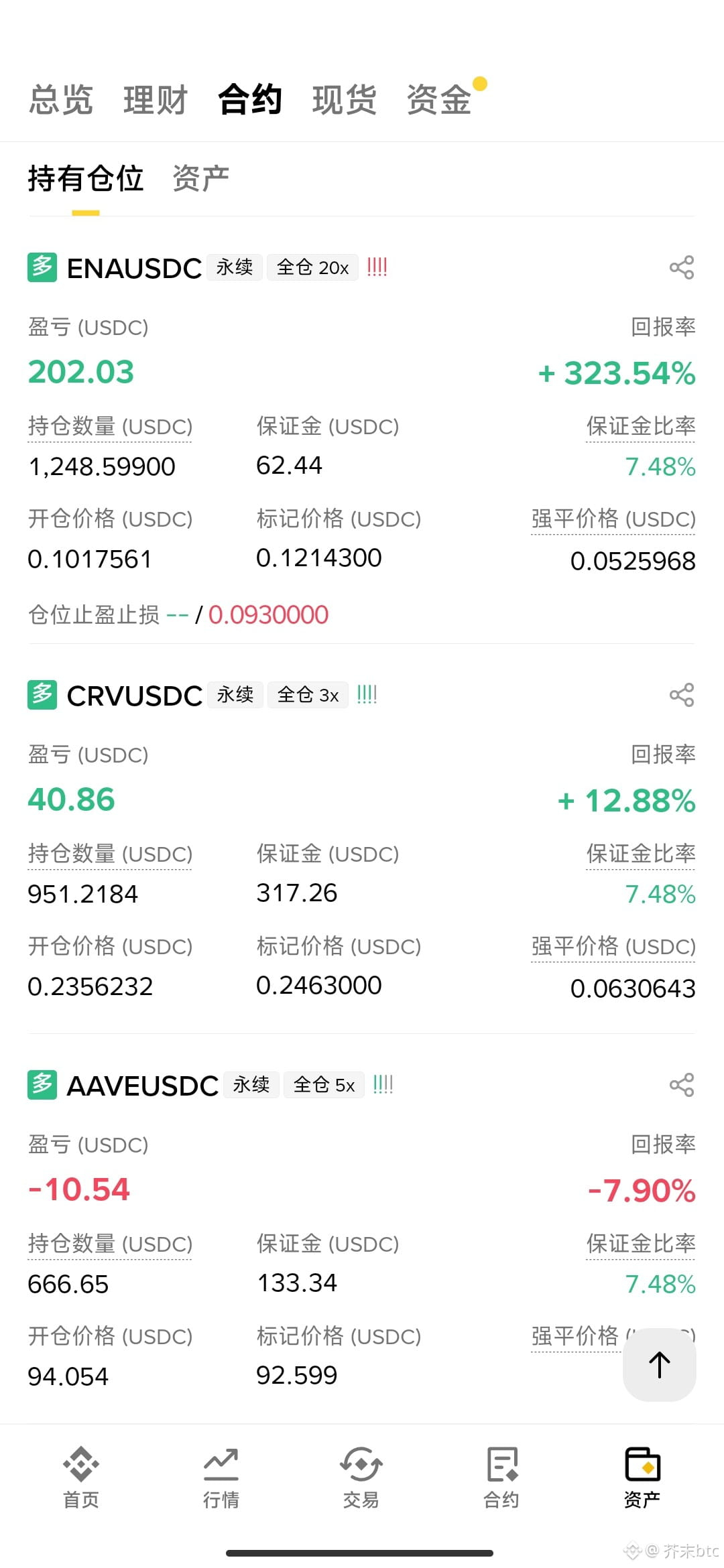Viewport: 724px width, 1568px height.
Task: Go to the 行情 bottom tab
Action: click(221, 1478)
